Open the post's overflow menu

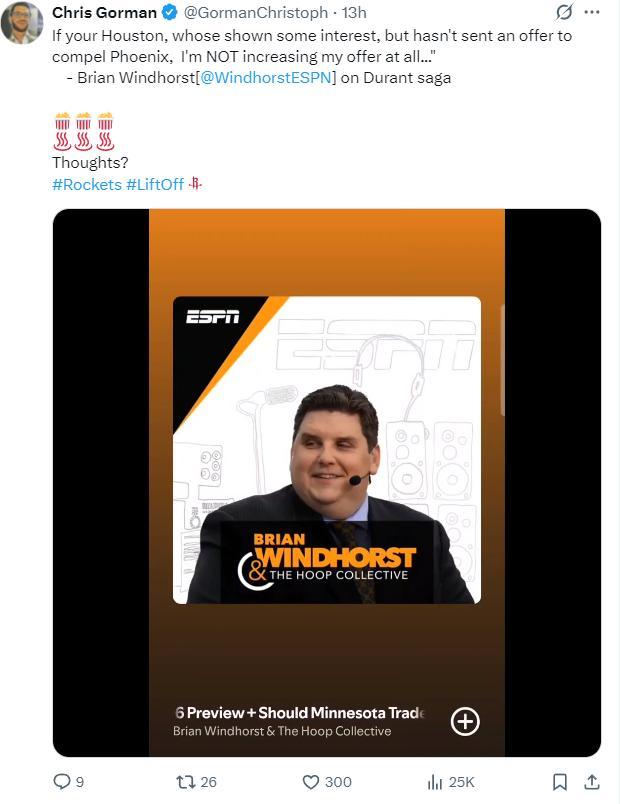(593, 13)
